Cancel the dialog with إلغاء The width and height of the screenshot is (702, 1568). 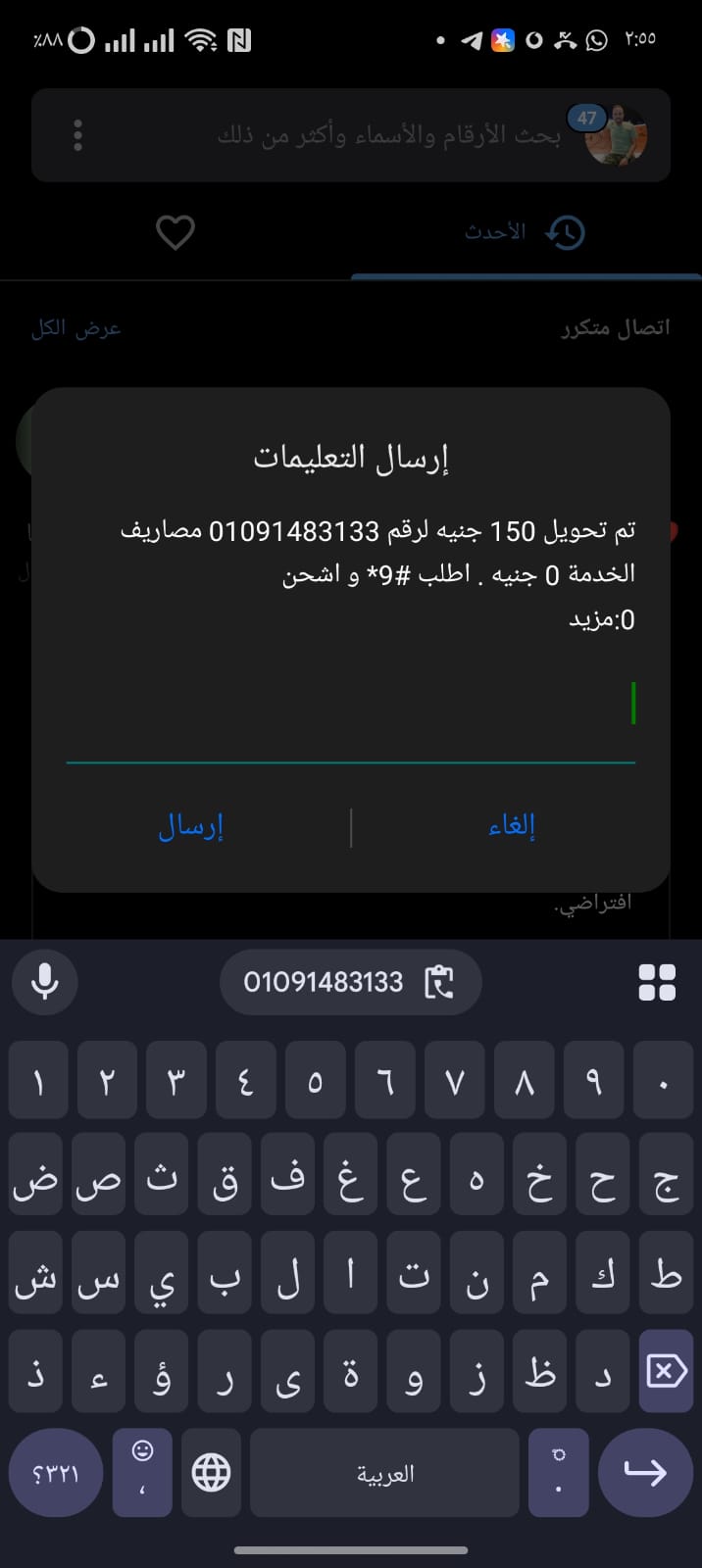[x=512, y=826]
